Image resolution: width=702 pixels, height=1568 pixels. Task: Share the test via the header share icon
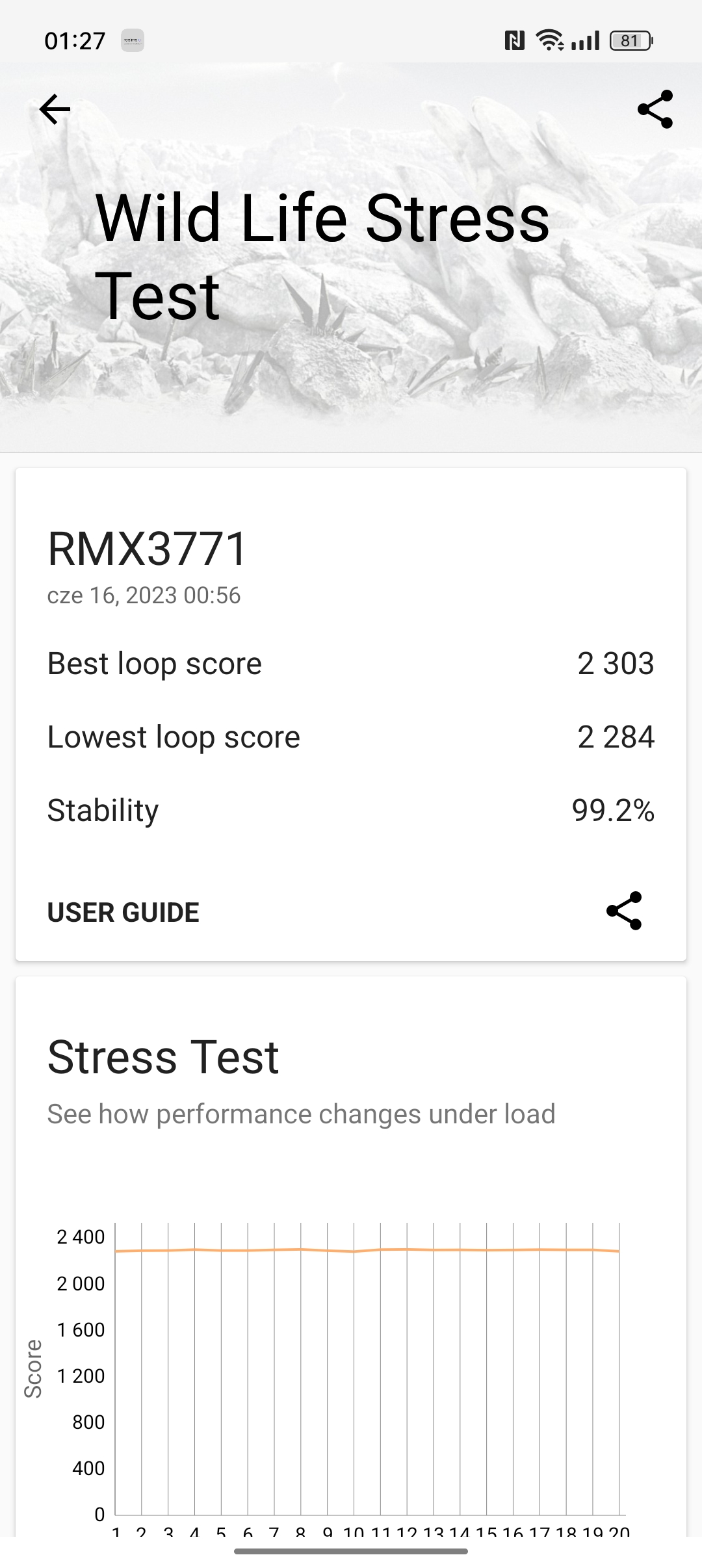pos(655,109)
